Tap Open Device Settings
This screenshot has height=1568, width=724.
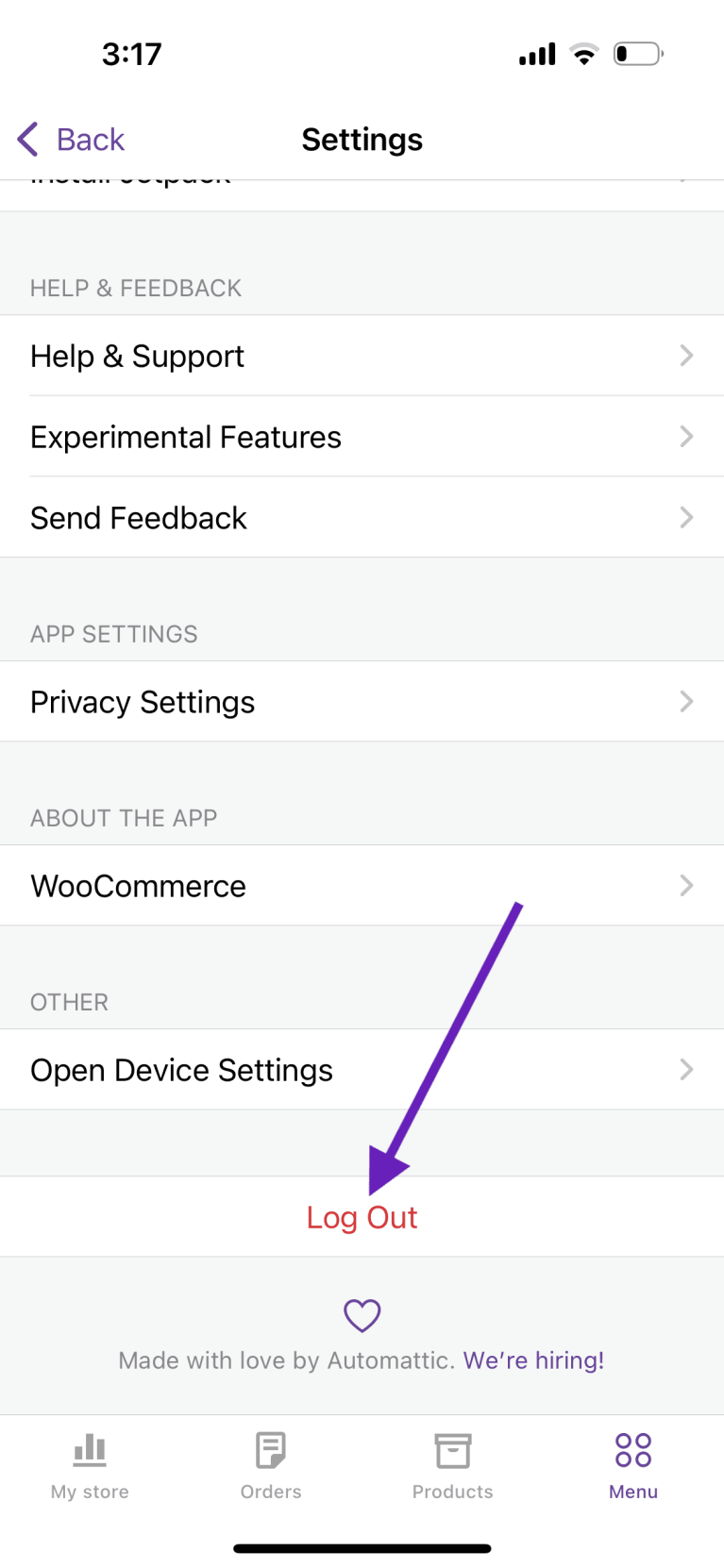362,1069
